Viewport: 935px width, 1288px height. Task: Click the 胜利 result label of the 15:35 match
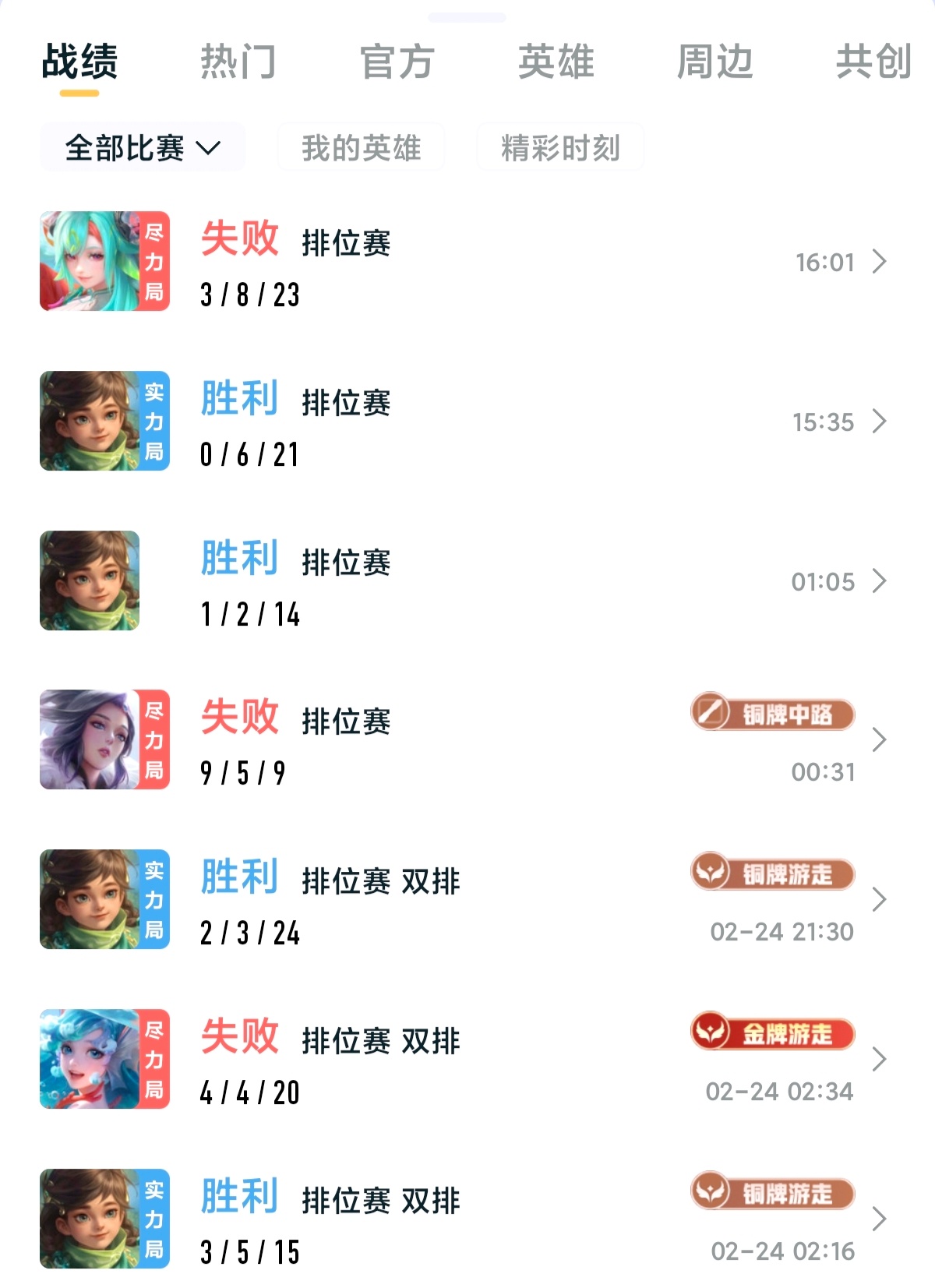pos(239,402)
